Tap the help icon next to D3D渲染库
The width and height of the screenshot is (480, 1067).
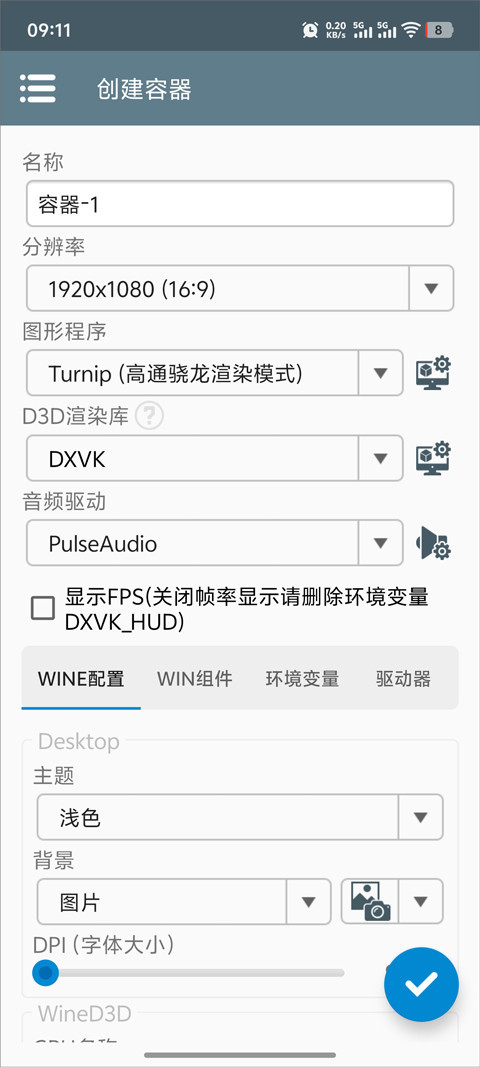tap(149, 416)
